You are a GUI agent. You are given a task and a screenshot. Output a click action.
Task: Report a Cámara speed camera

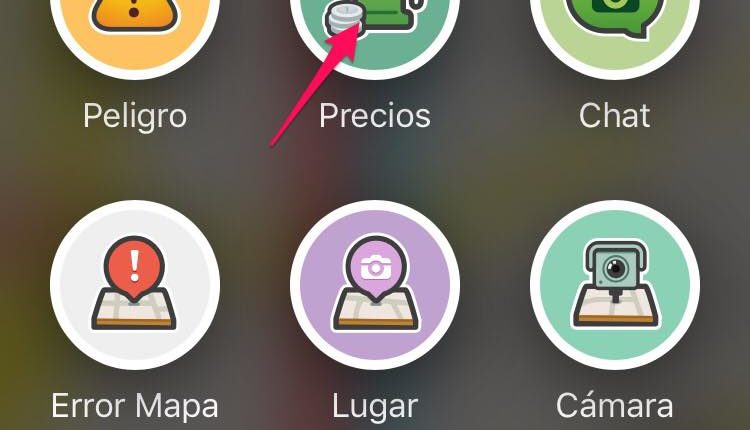615,285
